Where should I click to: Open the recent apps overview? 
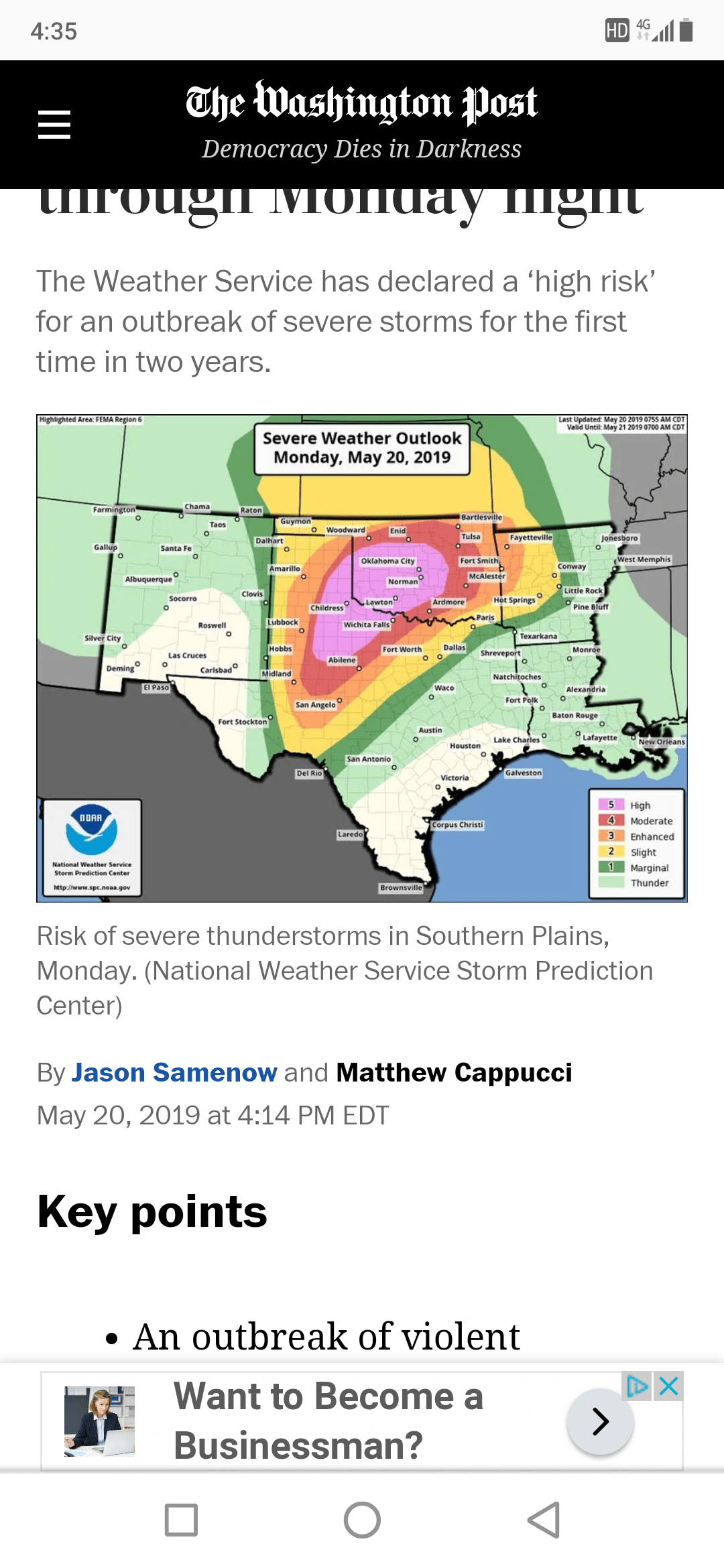[x=181, y=1520]
